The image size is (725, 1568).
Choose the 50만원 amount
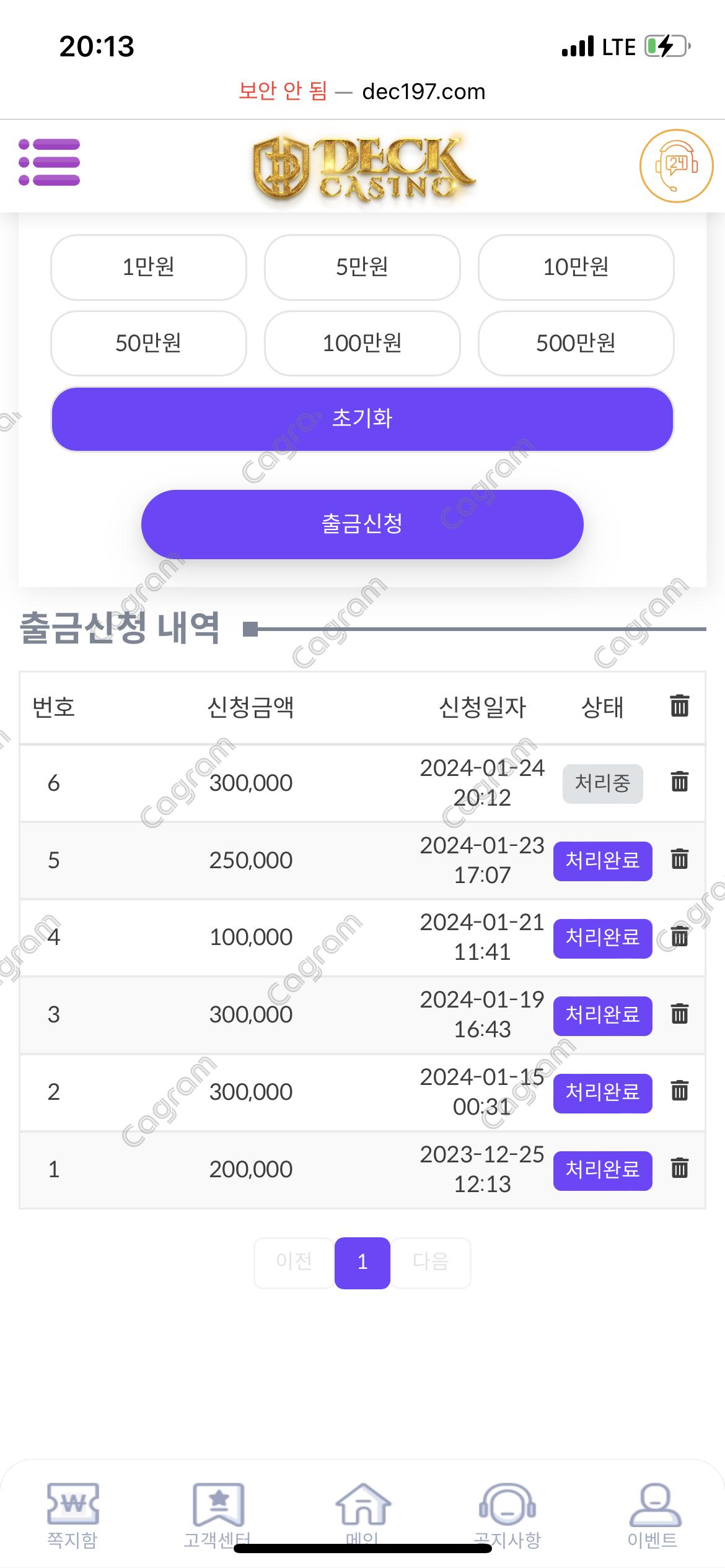[148, 343]
